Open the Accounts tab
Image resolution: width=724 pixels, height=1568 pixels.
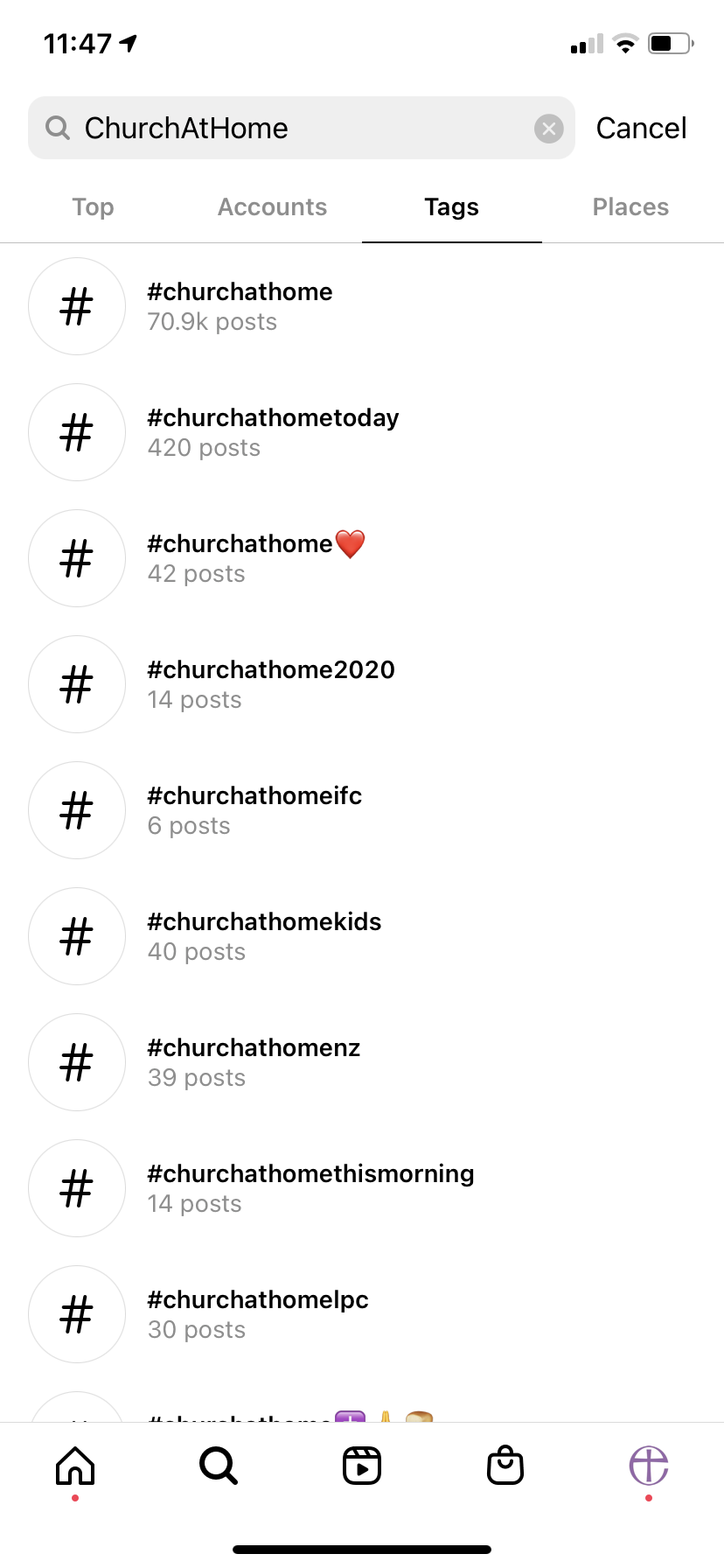[x=272, y=207]
